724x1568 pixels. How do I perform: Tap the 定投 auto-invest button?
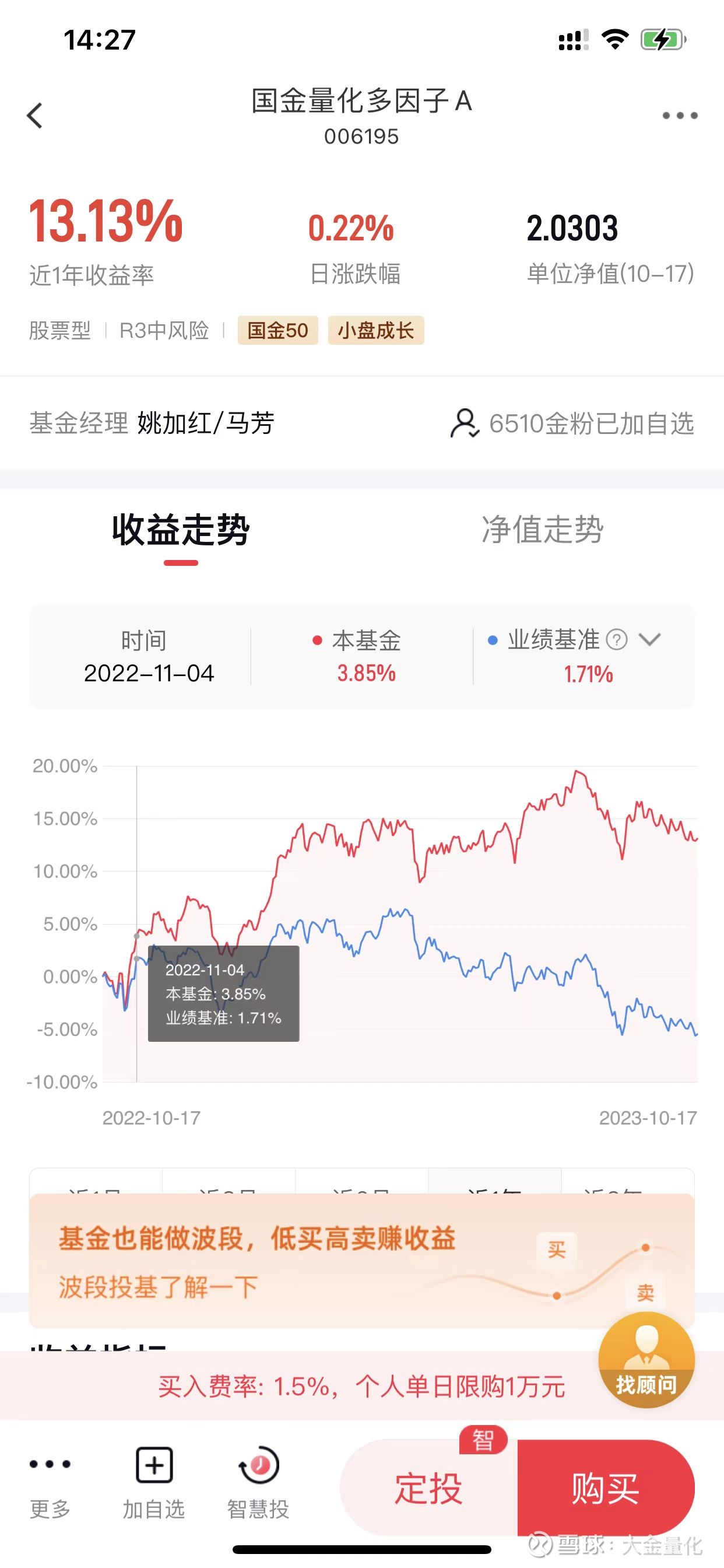coord(426,1488)
